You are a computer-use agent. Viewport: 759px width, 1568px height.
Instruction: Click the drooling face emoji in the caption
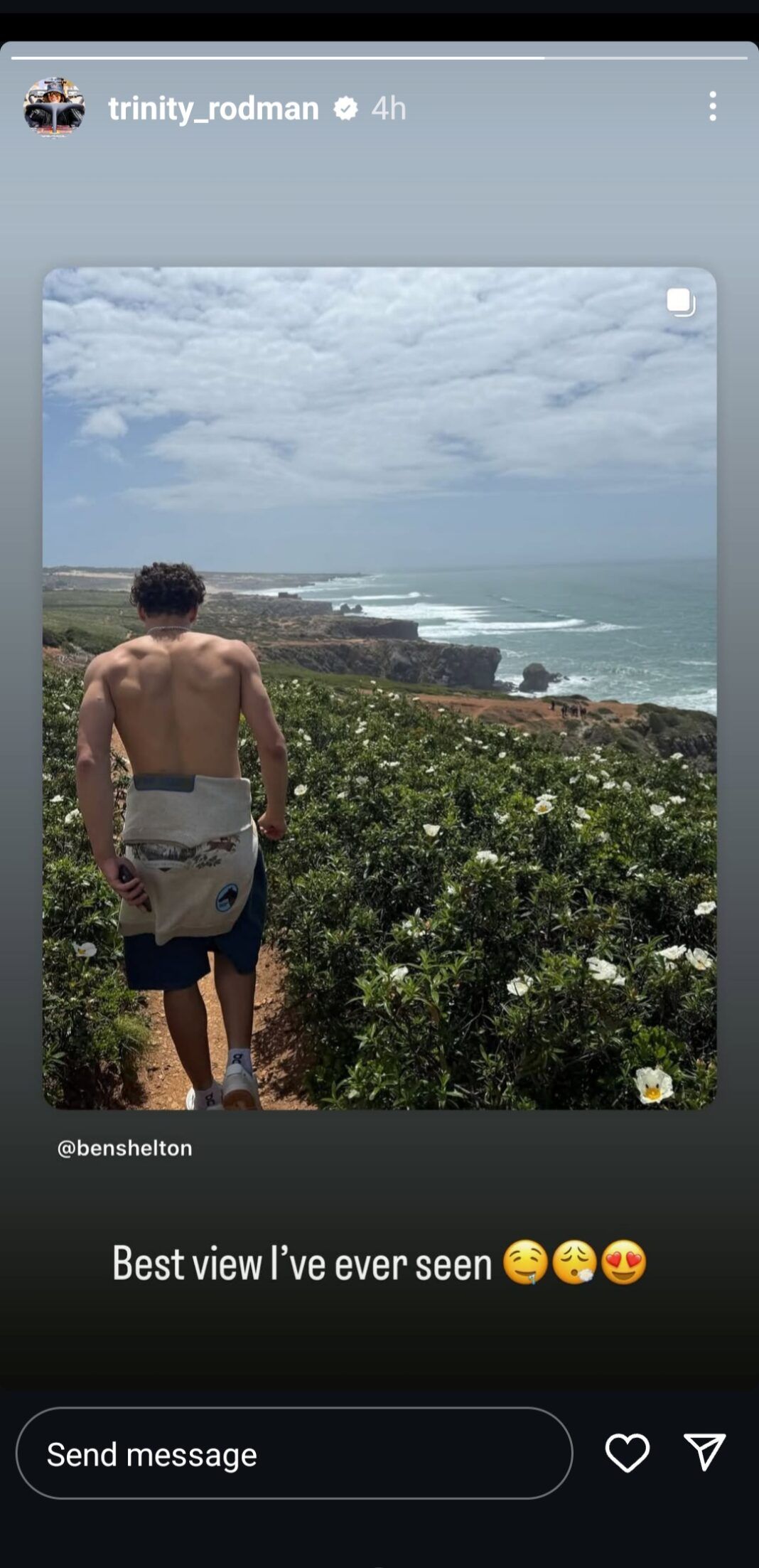click(524, 1261)
